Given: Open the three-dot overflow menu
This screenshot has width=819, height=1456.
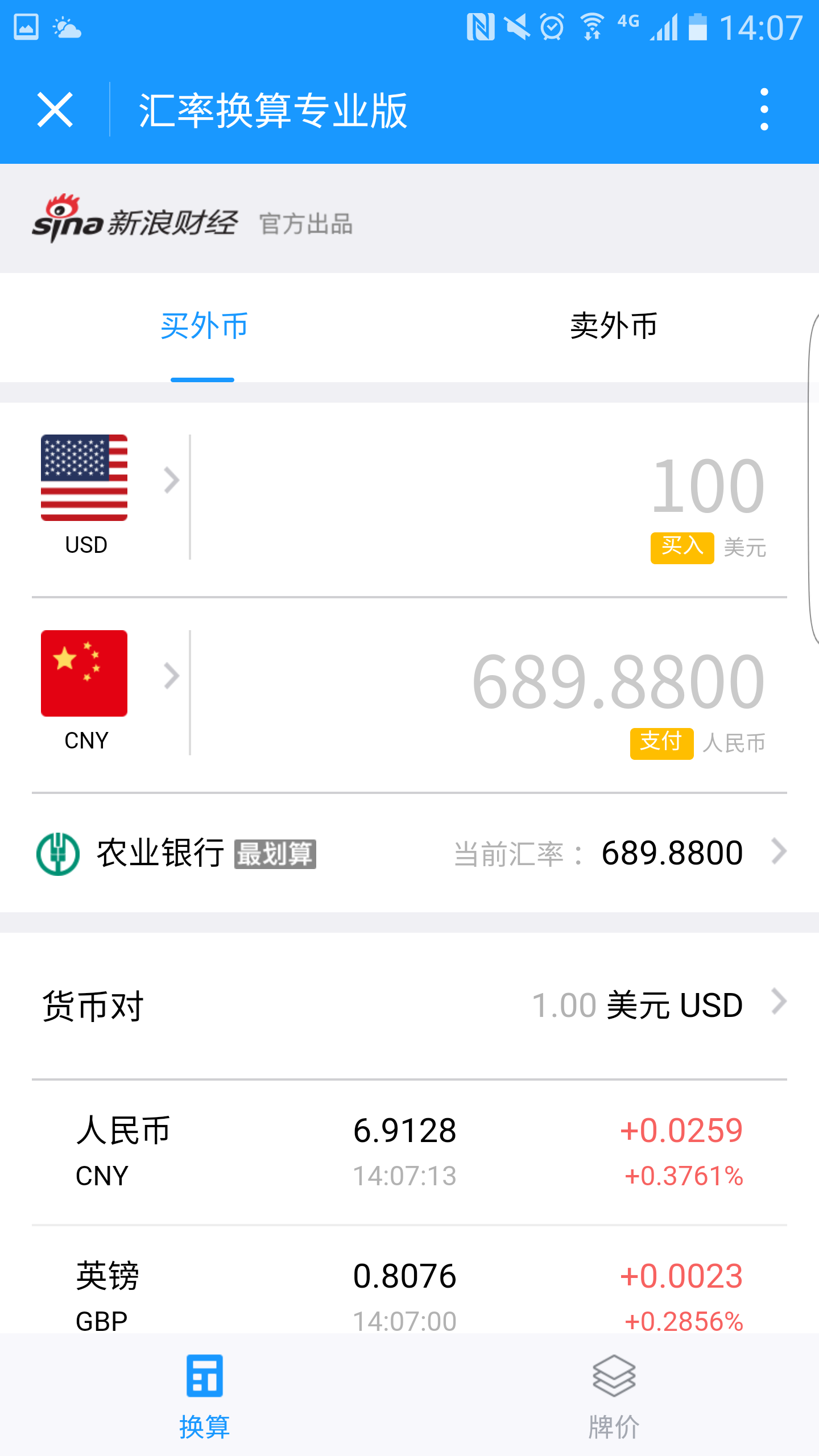Looking at the screenshot, I should [x=764, y=110].
